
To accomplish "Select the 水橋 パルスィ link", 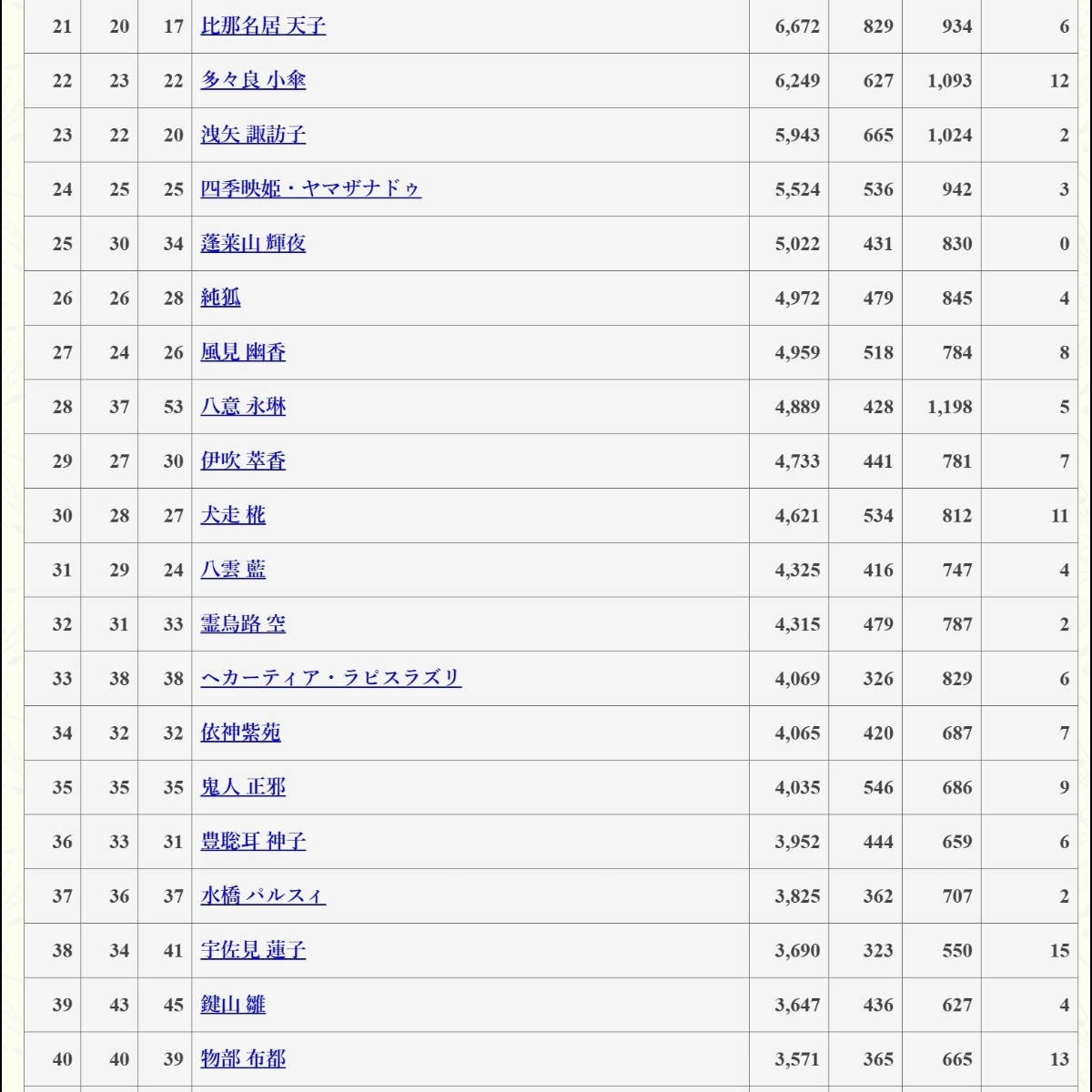I will 263,896.
